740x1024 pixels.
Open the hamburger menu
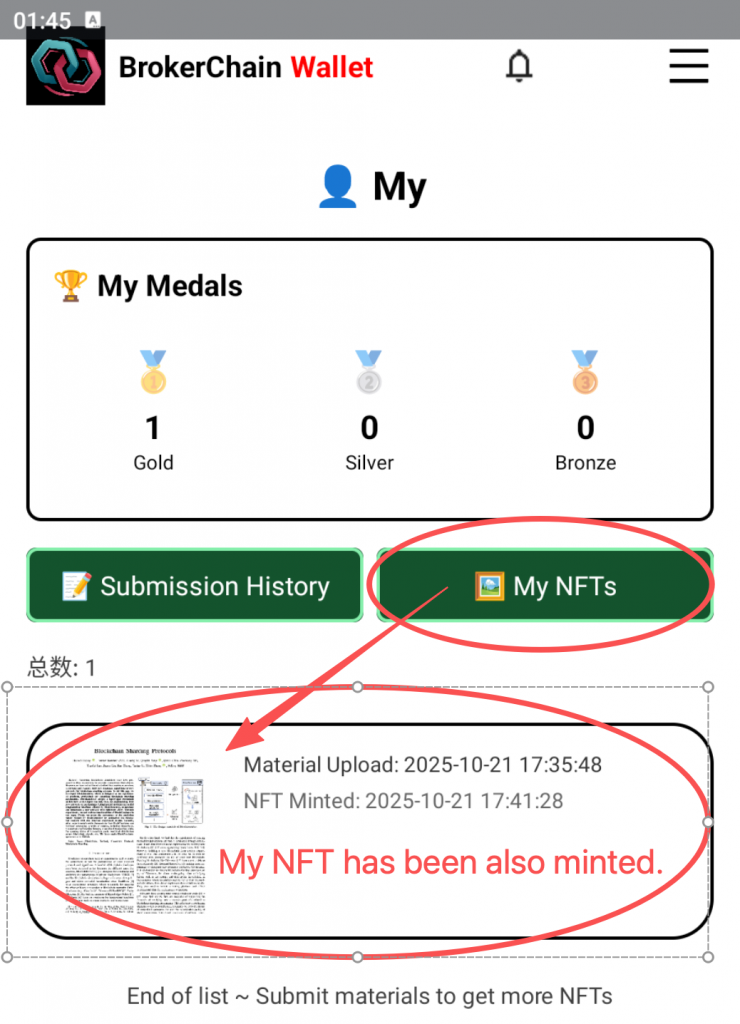pos(688,66)
